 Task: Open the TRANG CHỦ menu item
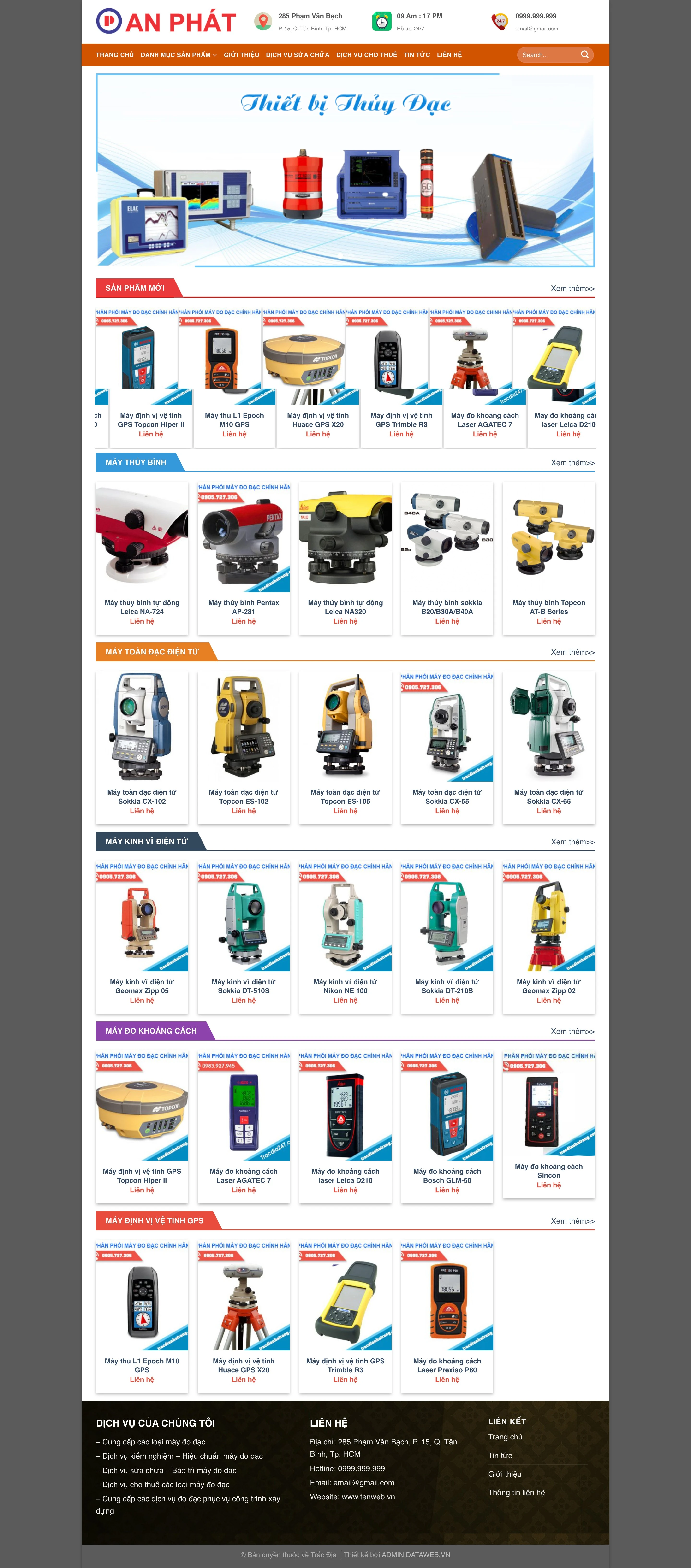pos(114,55)
